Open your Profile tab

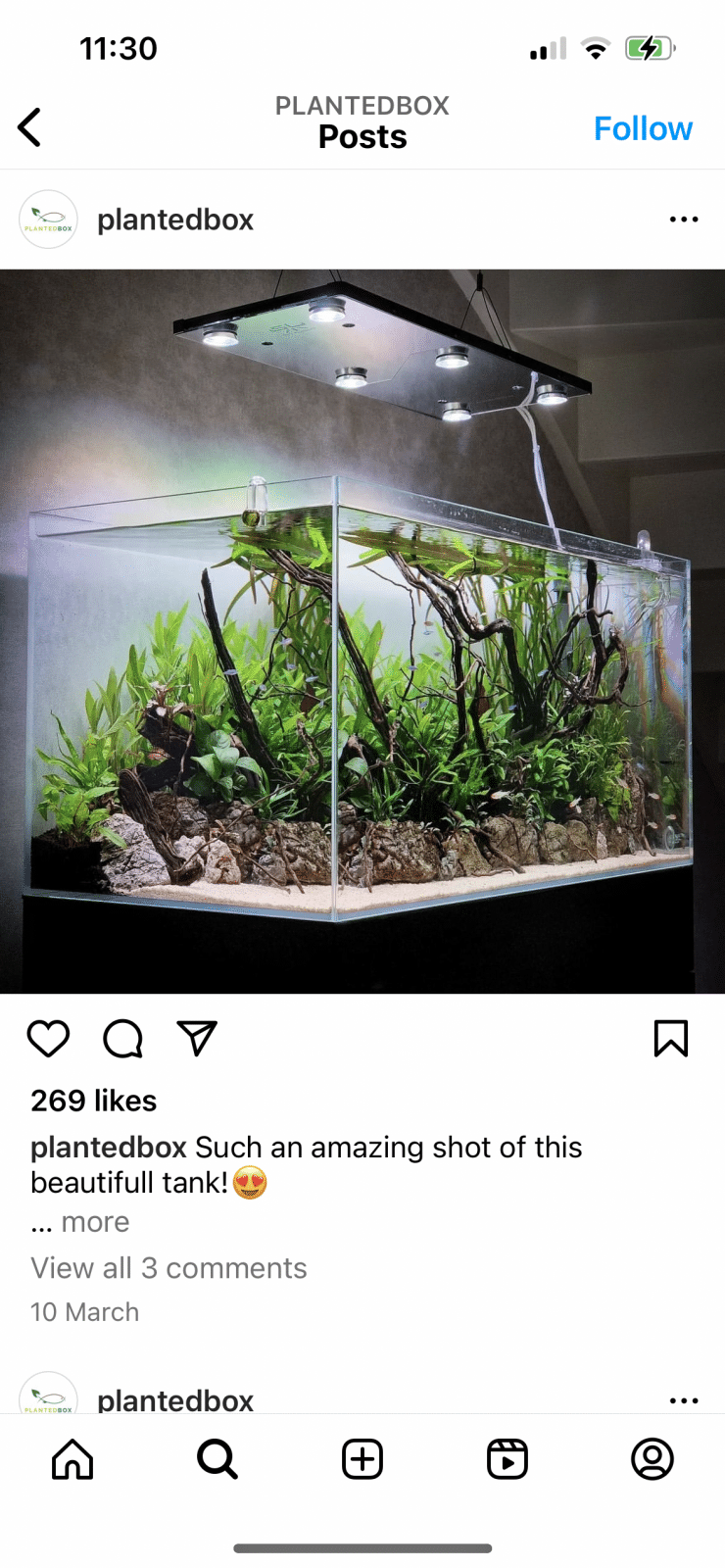652,1459
